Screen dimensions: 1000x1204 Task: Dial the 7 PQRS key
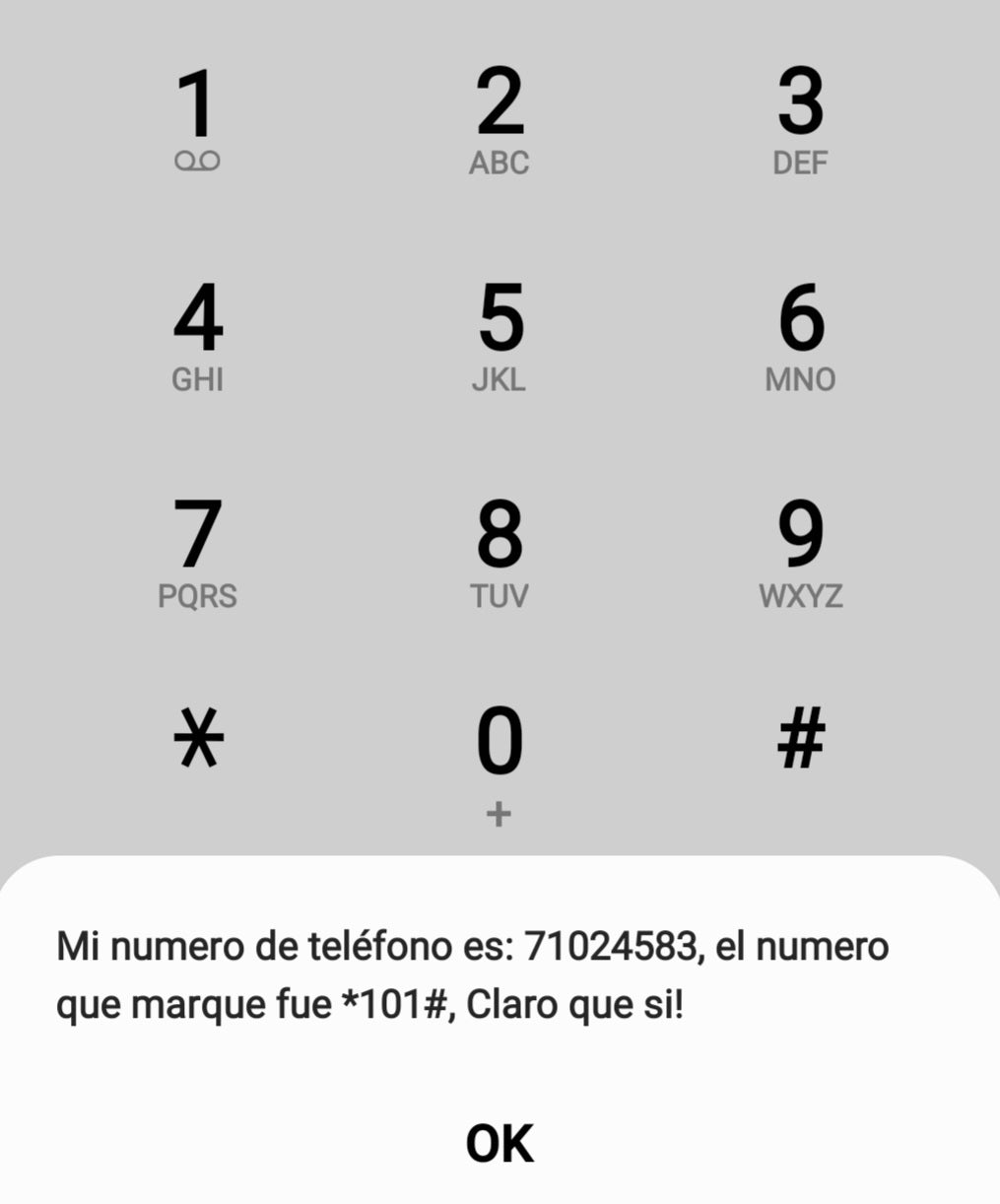197,552
